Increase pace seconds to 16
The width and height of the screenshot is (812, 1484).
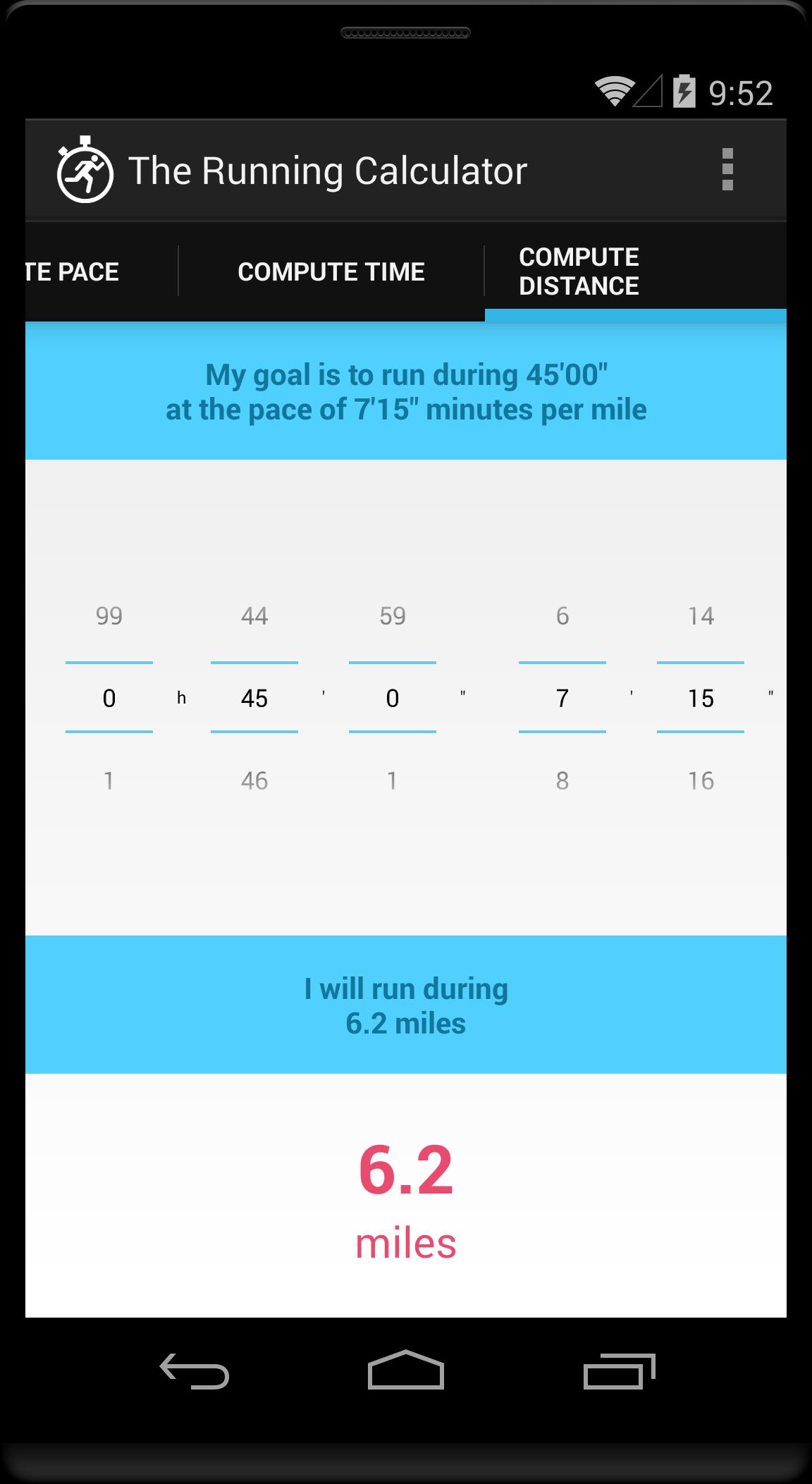(701, 780)
